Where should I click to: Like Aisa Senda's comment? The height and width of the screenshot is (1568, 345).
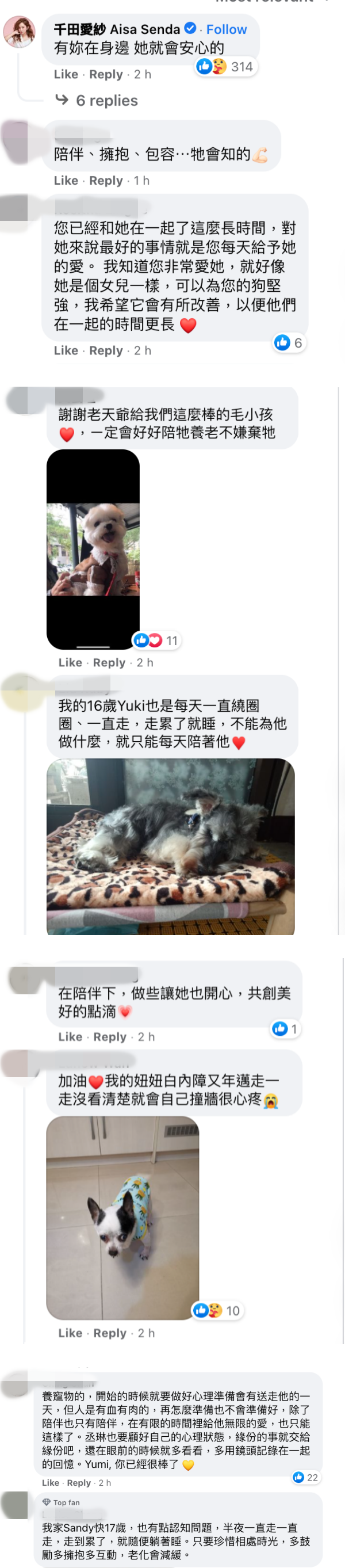pyautogui.click(x=66, y=74)
